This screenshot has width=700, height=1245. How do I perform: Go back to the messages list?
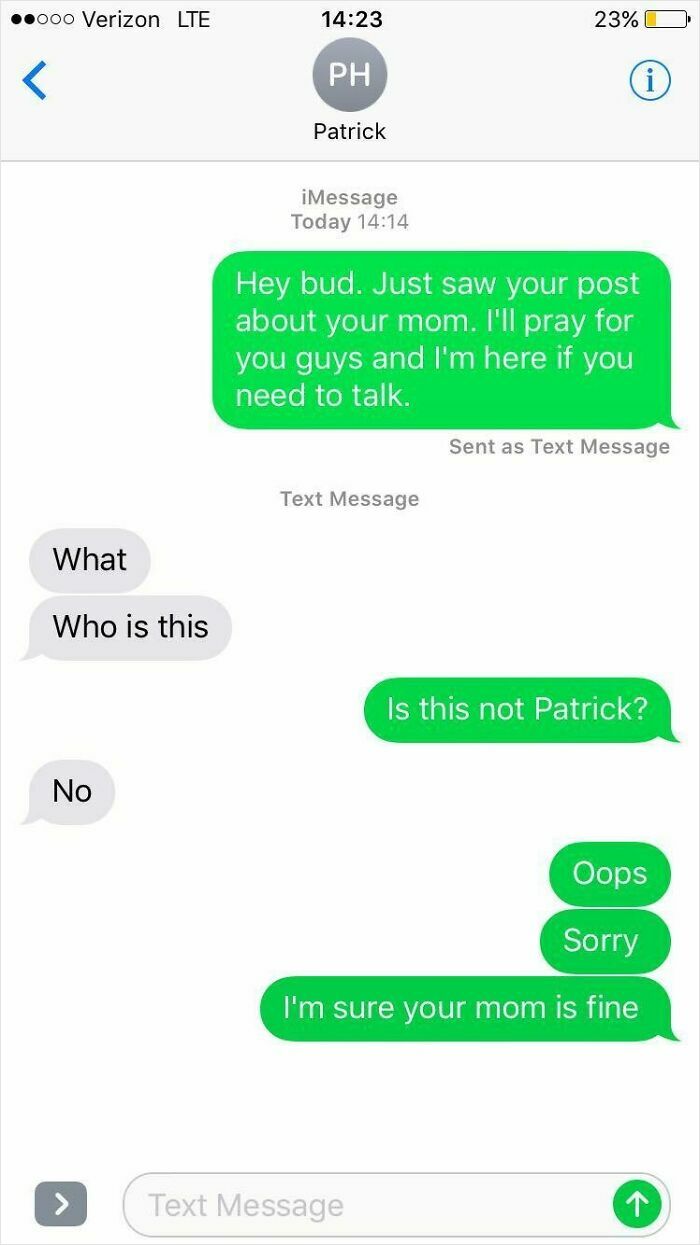point(34,80)
